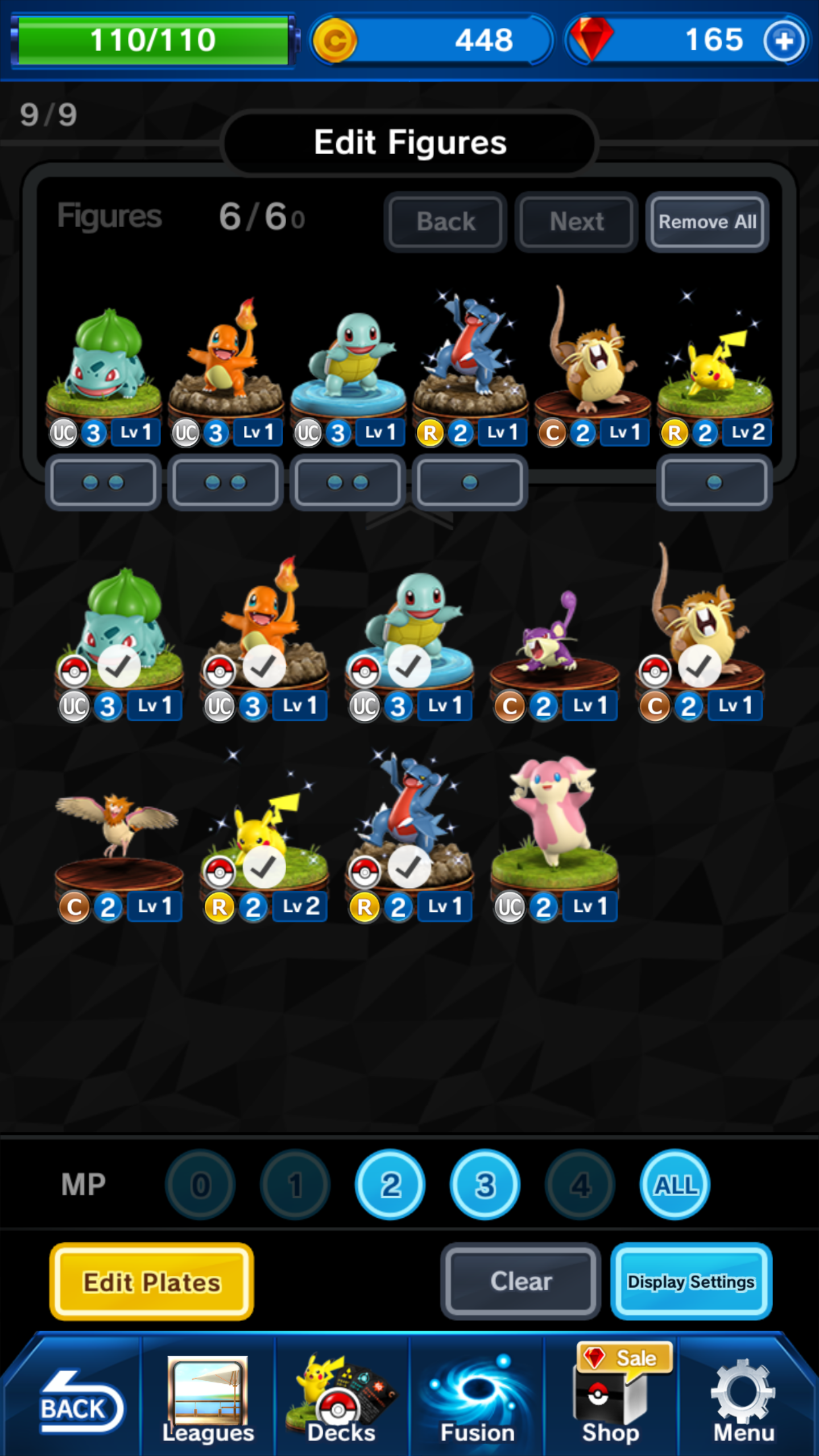This screenshot has height=1456, width=819.
Task: Tap the plus icon to add gems
Action: point(784,40)
